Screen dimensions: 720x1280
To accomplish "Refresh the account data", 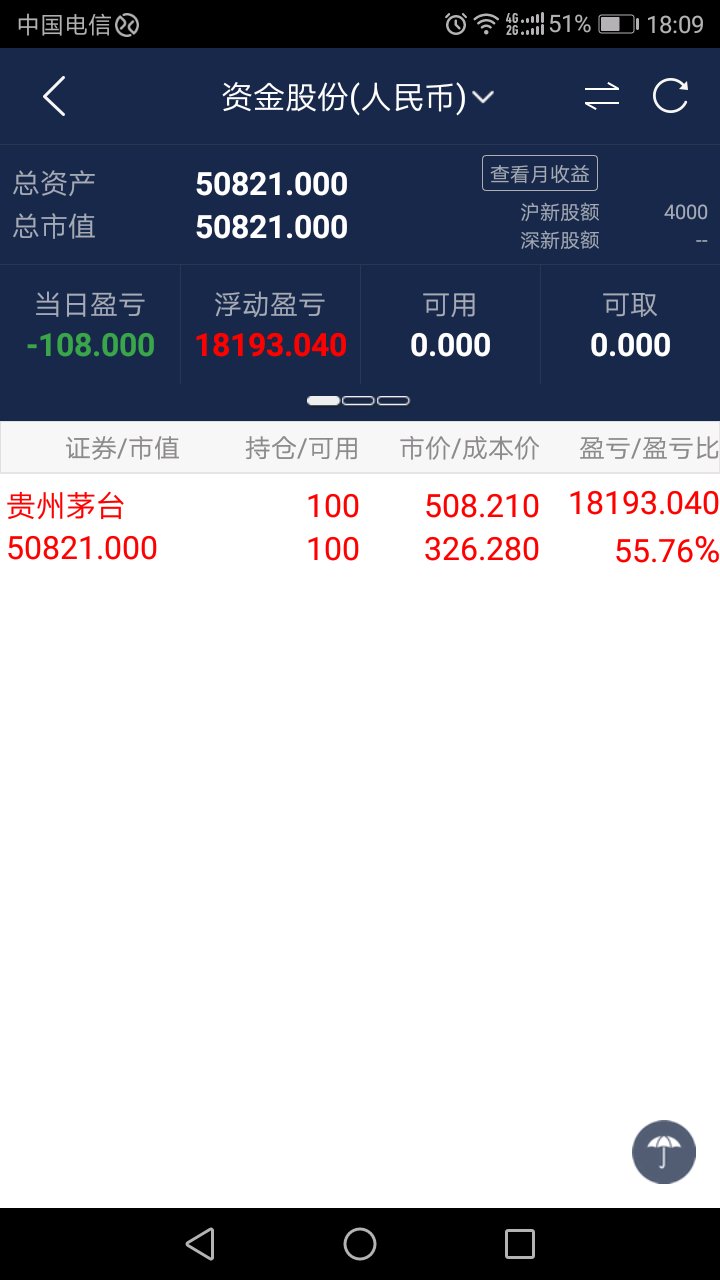I will point(670,97).
